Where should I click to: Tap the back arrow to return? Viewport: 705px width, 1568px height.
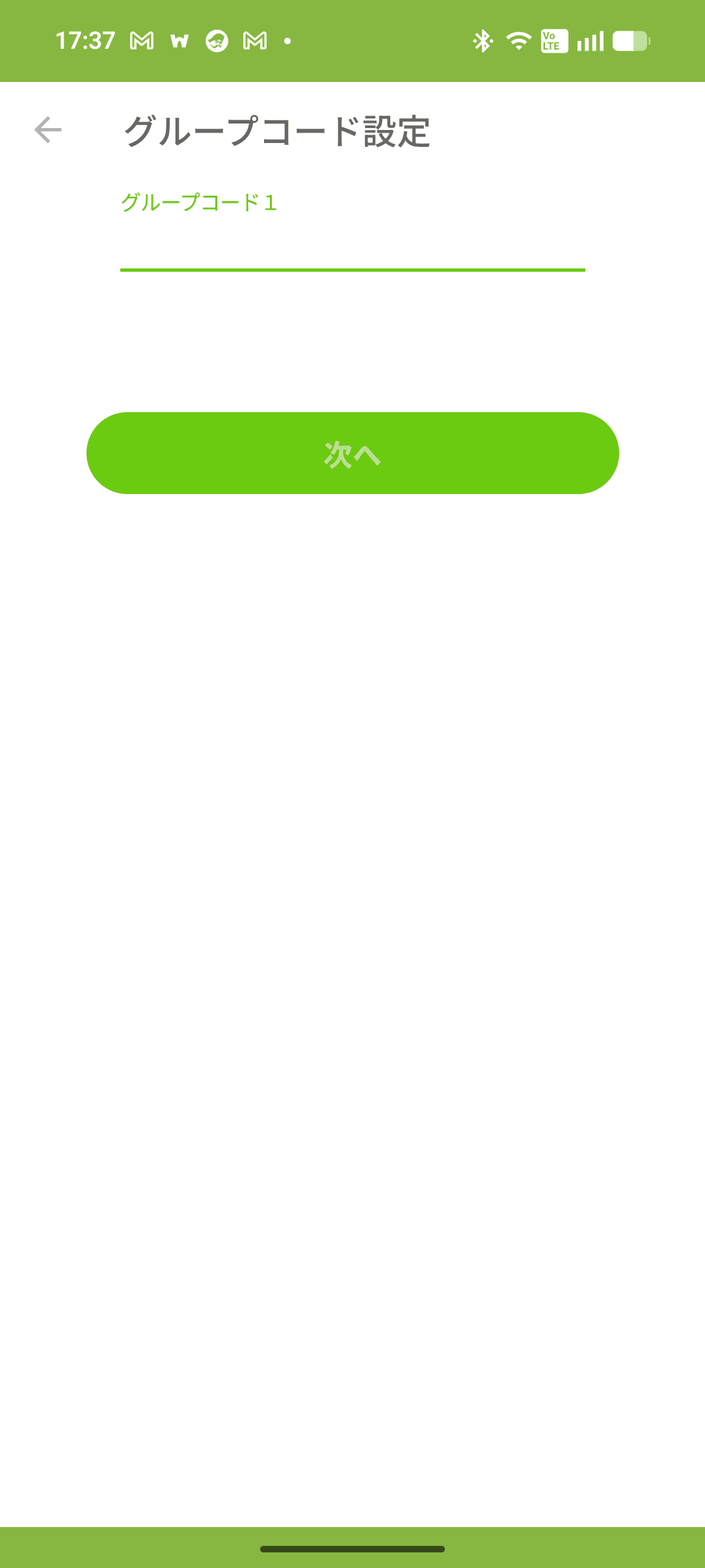tap(46, 130)
